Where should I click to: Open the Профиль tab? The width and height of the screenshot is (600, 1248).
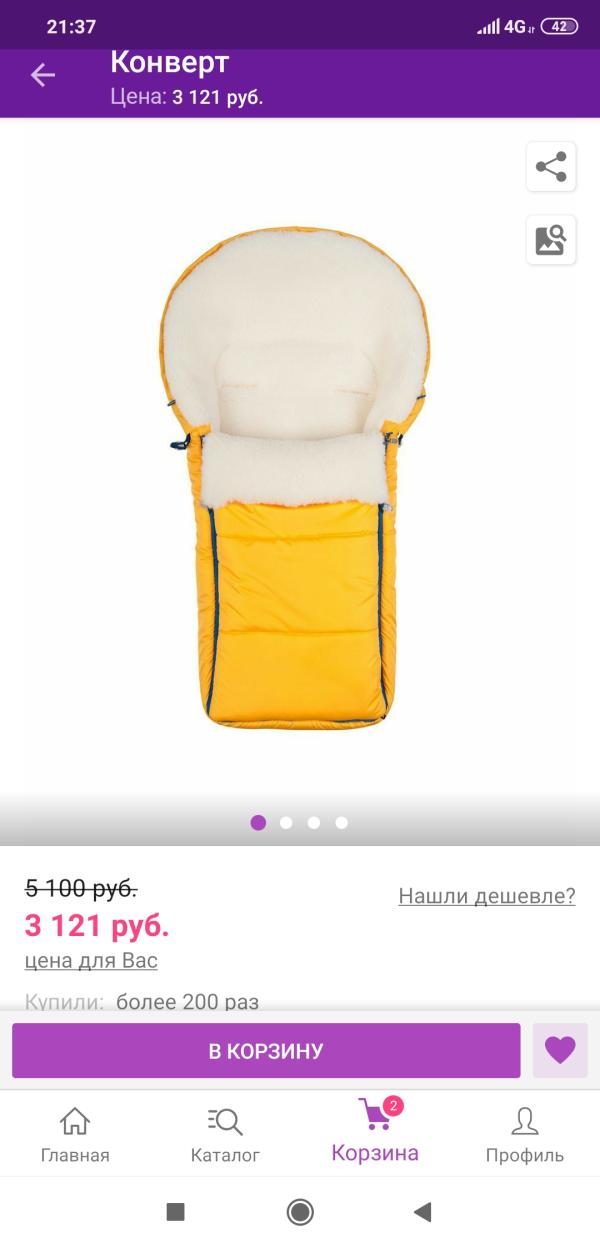coord(525,1135)
